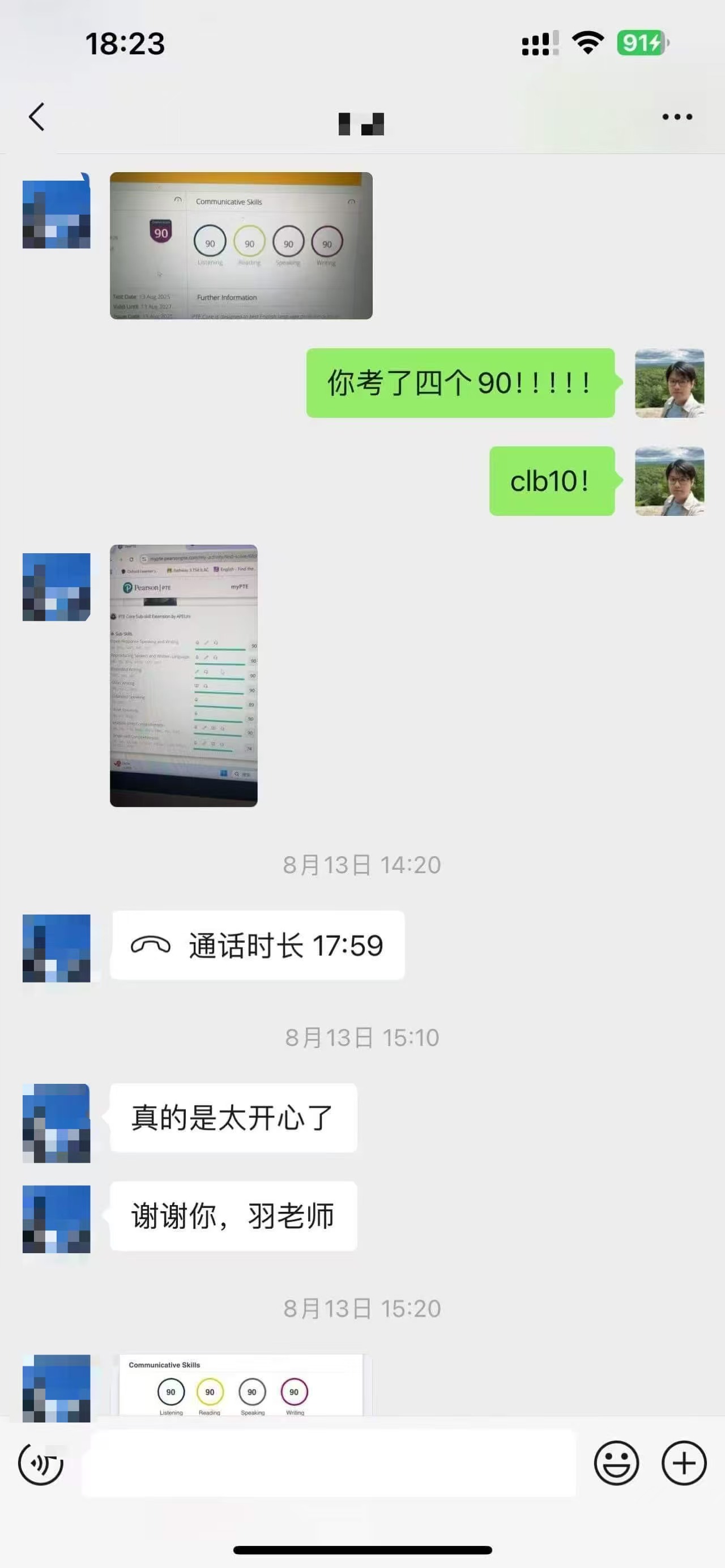Focus the message text field

pyautogui.click(x=329, y=1463)
